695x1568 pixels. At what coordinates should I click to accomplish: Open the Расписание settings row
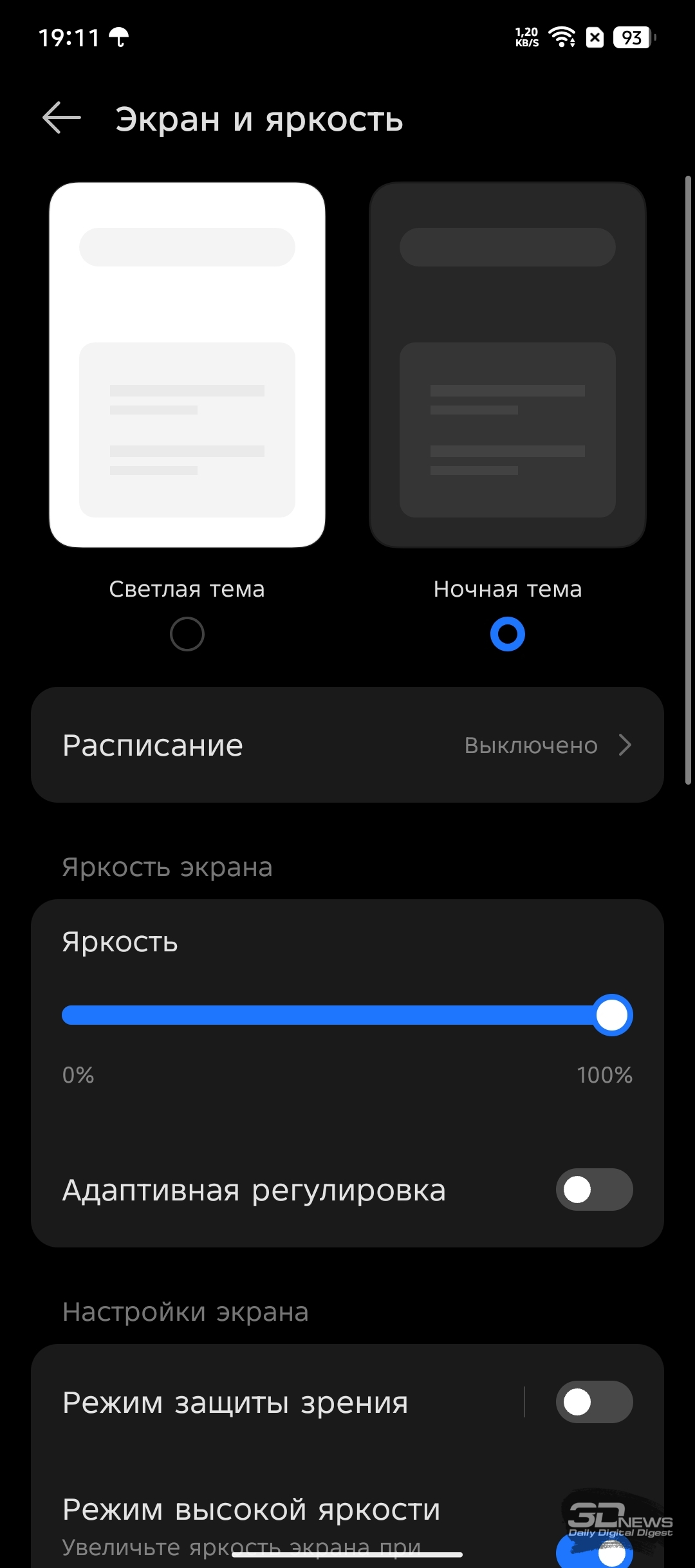point(347,745)
